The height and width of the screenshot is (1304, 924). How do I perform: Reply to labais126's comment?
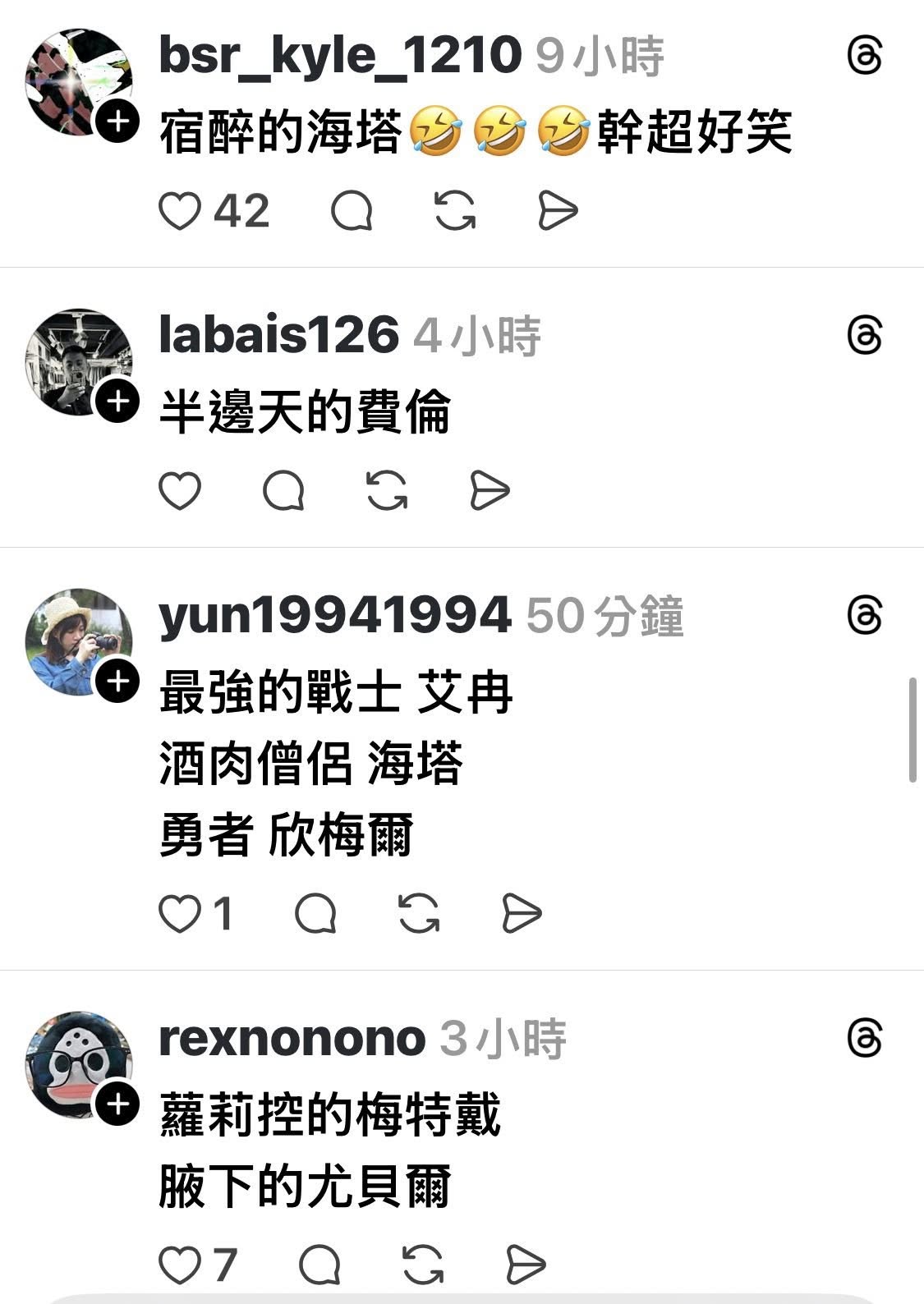(283, 491)
